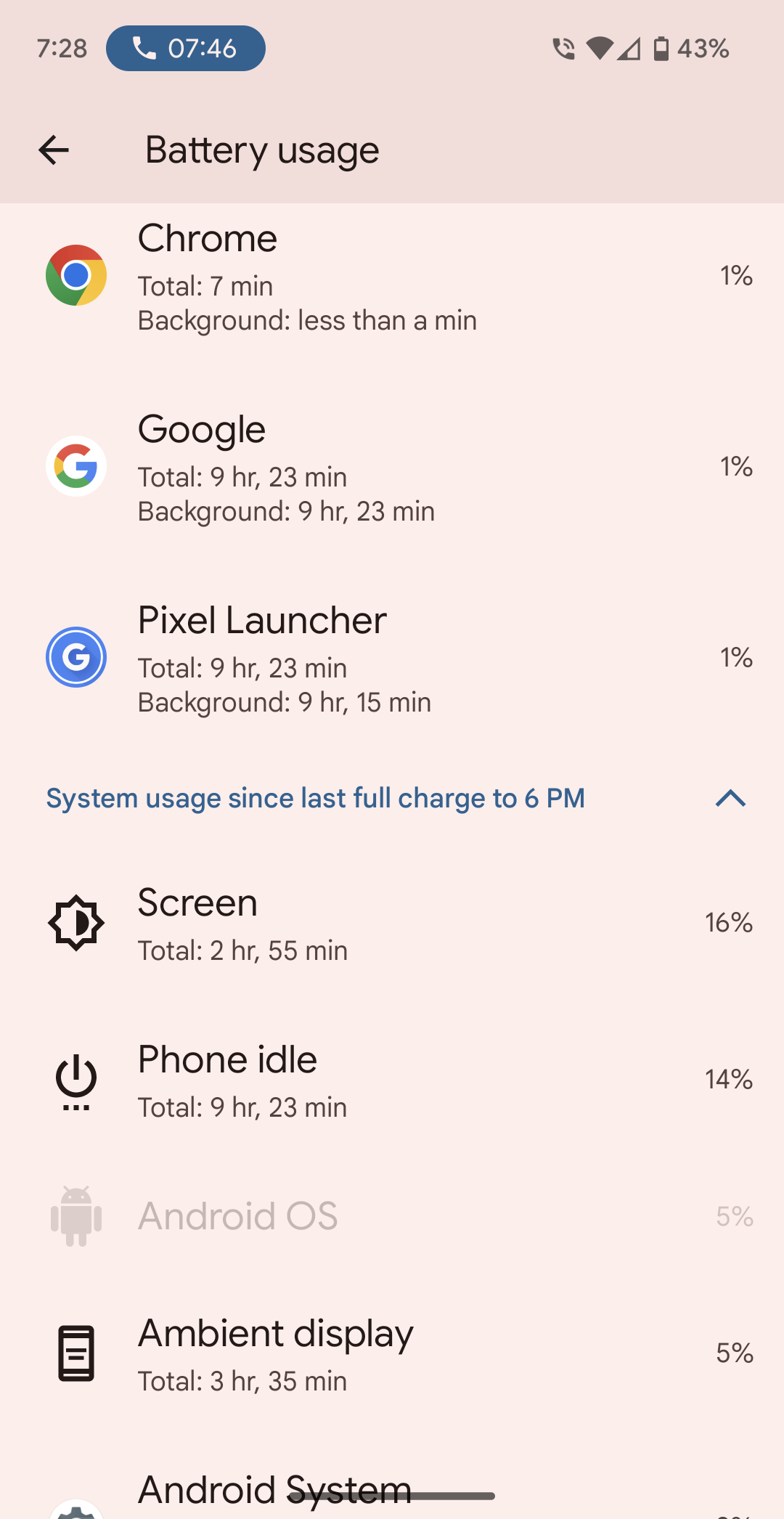784x1519 pixels.
Task: Go back from Battery usage
Action: point(54,150)
